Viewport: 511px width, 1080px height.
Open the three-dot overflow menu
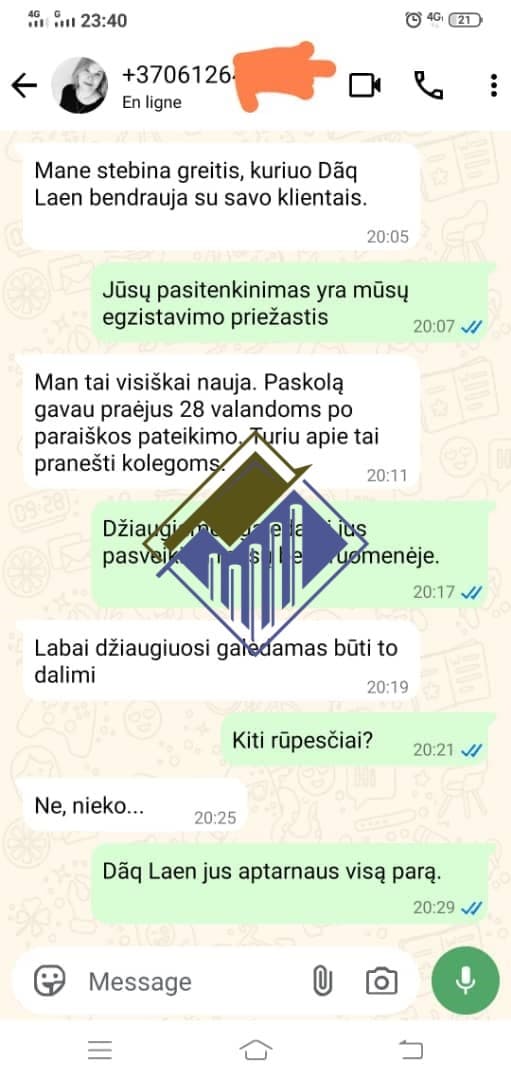point(493,85)
